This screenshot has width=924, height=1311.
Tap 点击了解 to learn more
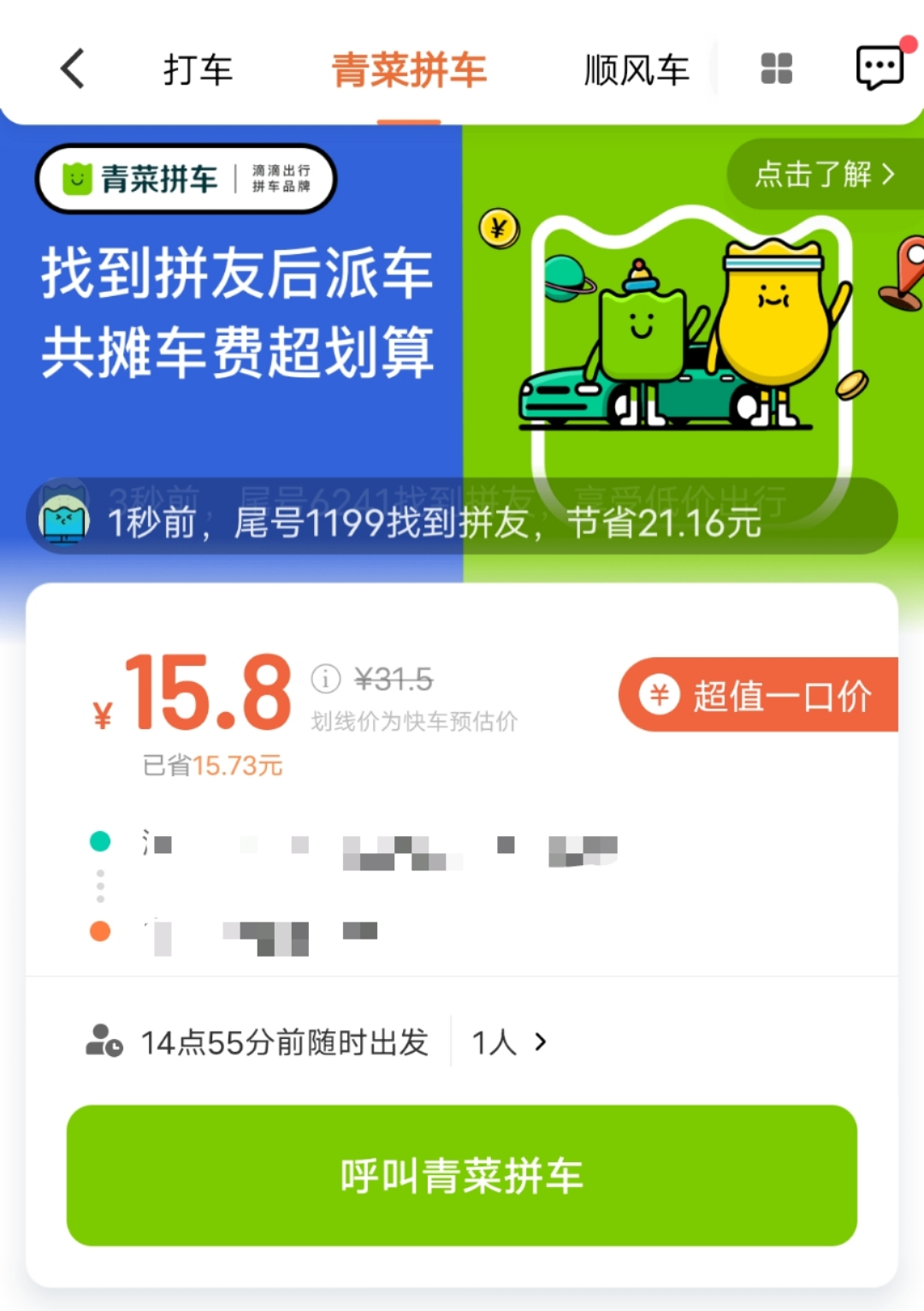[x=824, y=175]
